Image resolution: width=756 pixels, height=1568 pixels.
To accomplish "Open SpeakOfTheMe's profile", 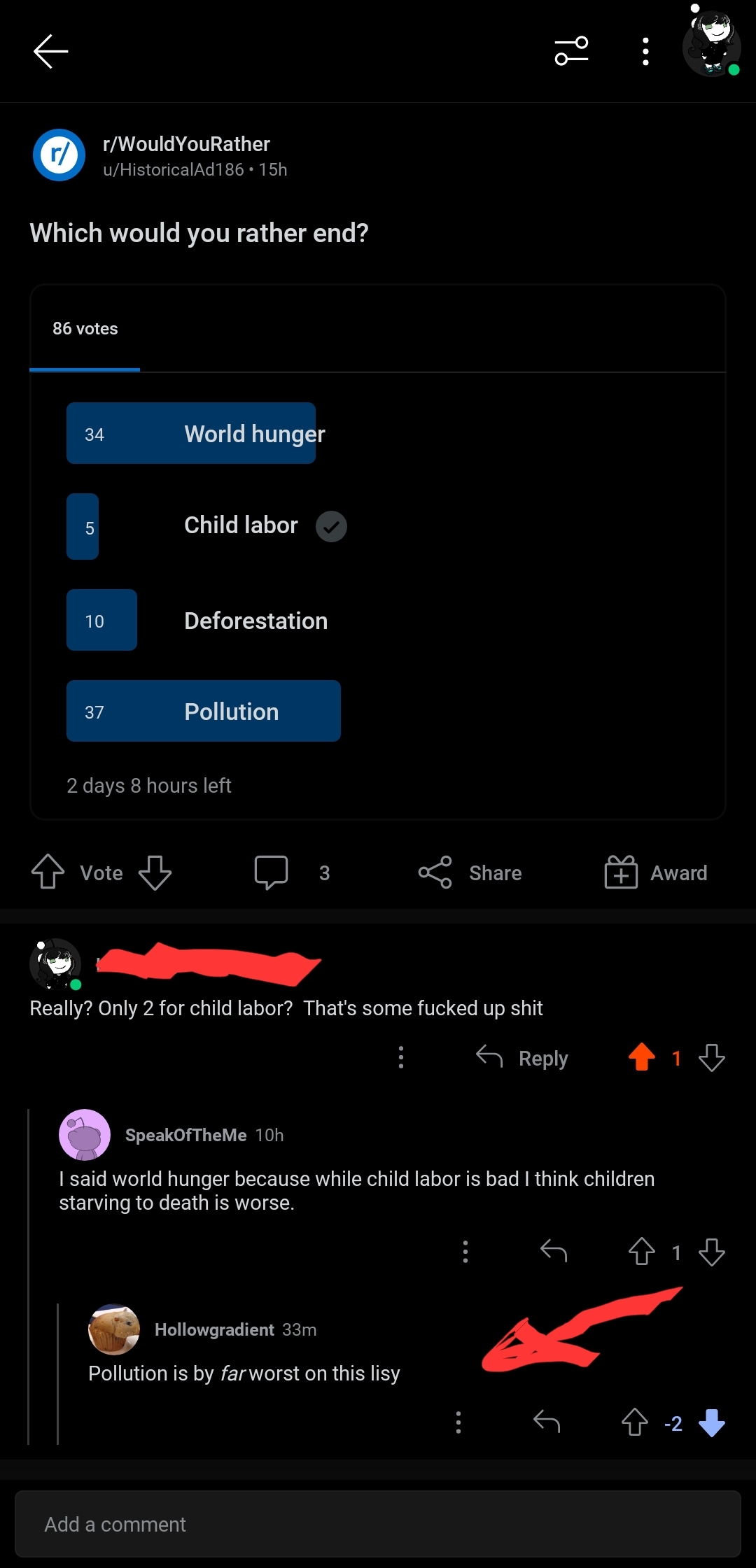I will tap(185, 1135).
